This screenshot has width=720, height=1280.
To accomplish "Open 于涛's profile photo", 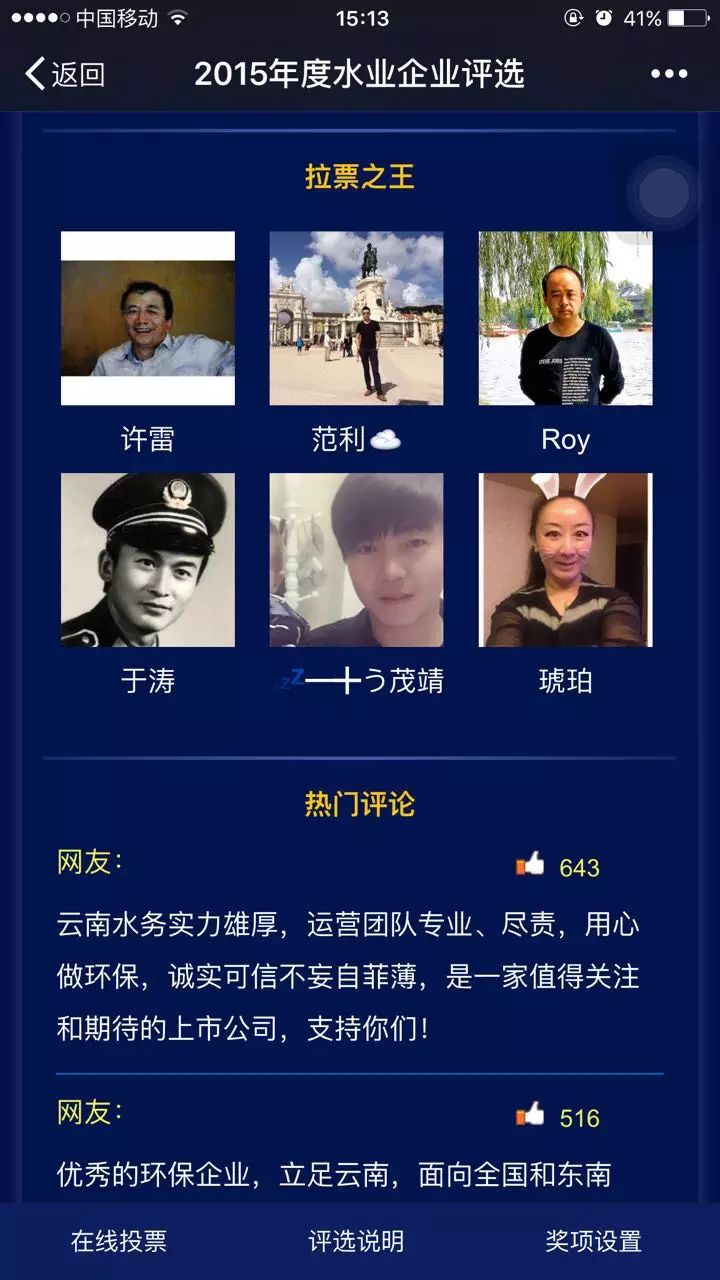I will point(148,560).
